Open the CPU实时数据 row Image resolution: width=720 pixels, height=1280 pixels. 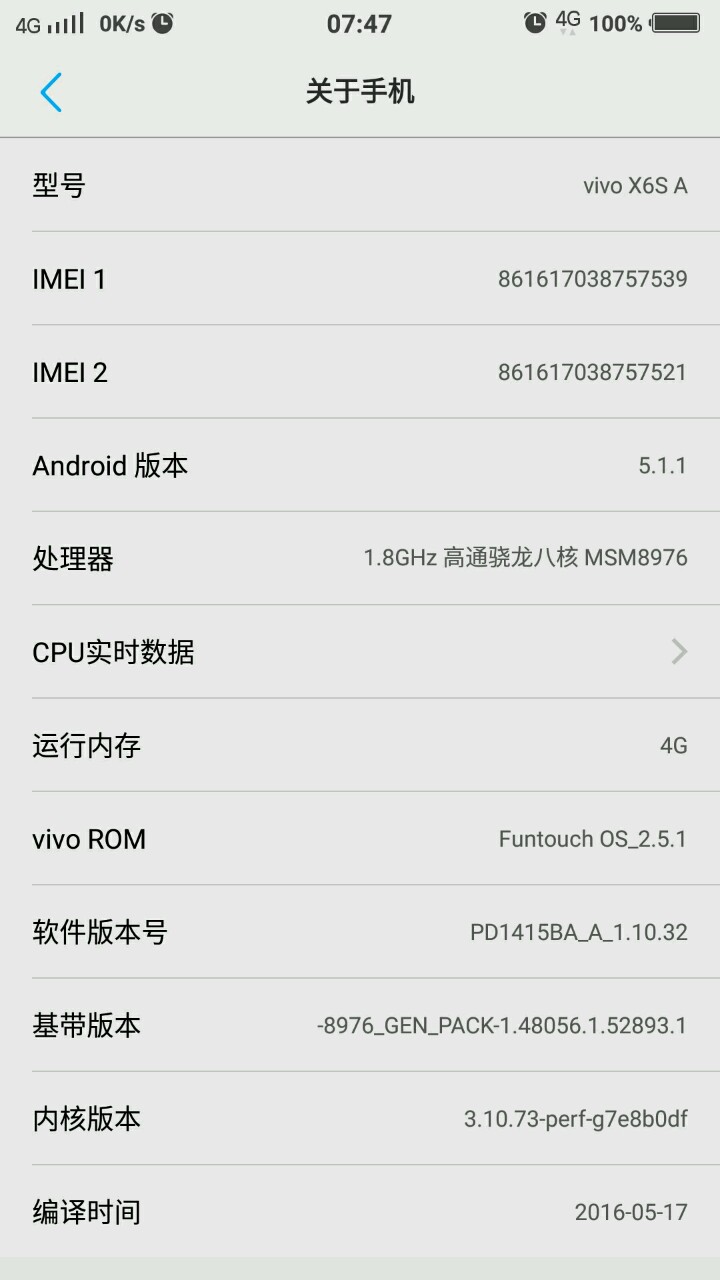(x=360, y=652)
